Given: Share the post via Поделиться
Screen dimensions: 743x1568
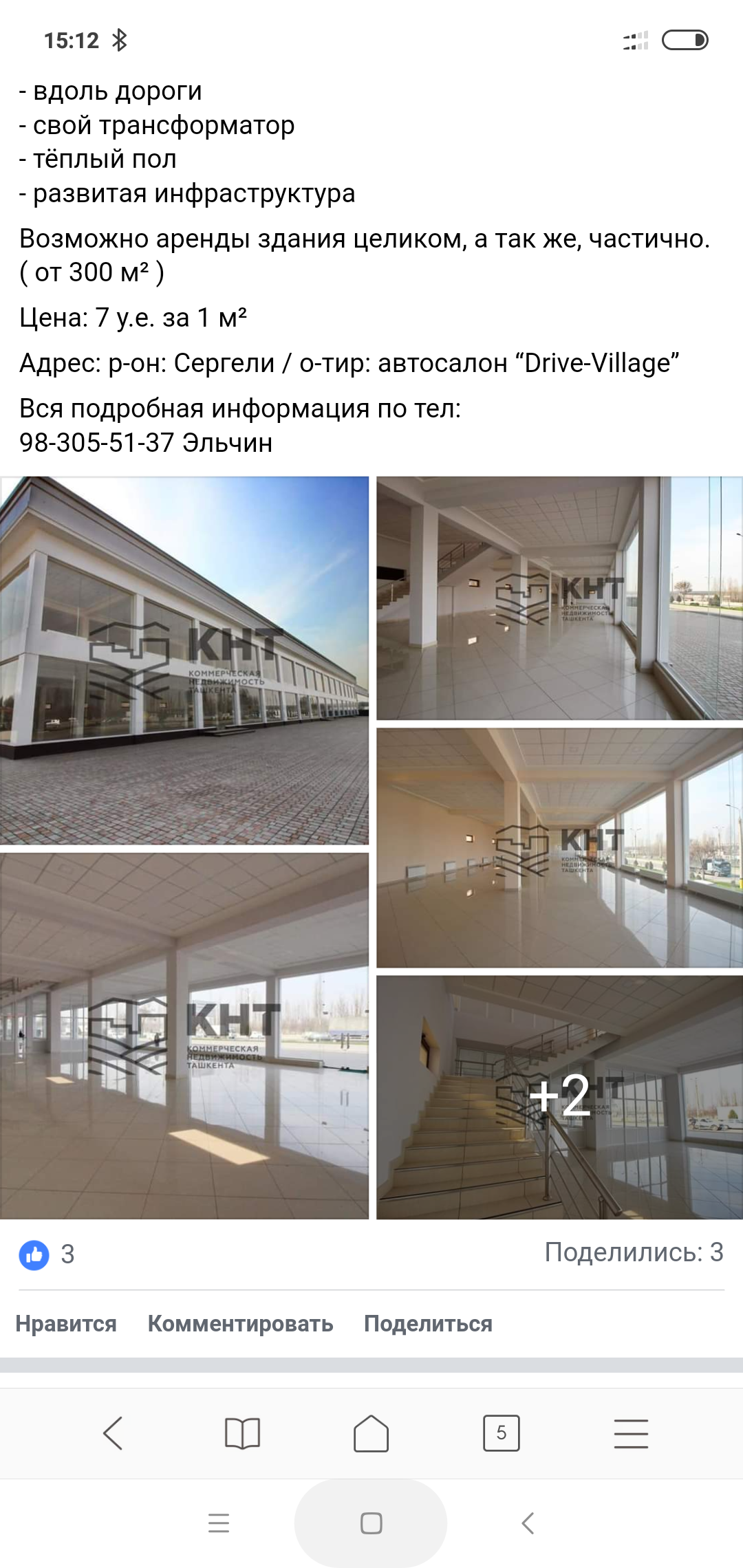Looking at the screenshot, I should [428, 1323].
